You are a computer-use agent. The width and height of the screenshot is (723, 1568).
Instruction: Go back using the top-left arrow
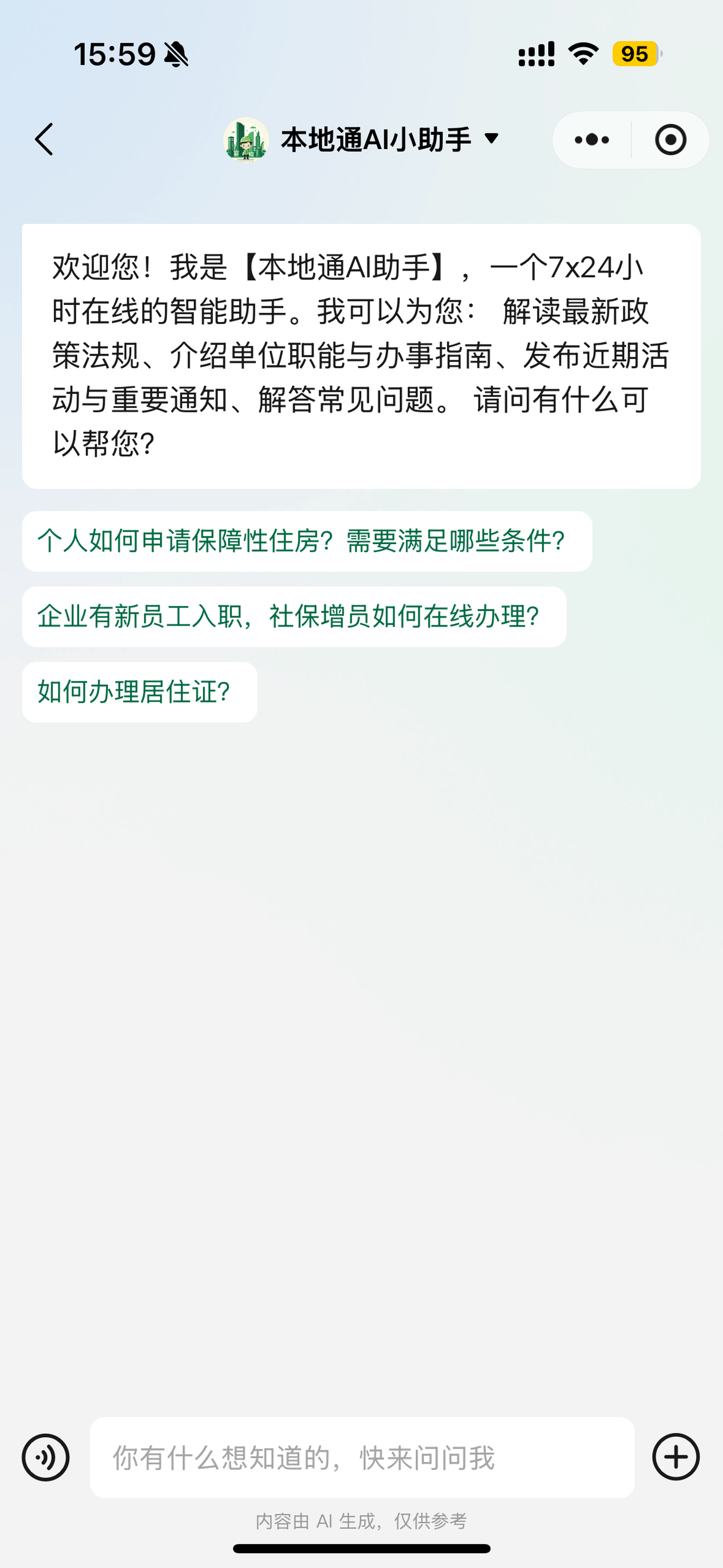point(44,139)
